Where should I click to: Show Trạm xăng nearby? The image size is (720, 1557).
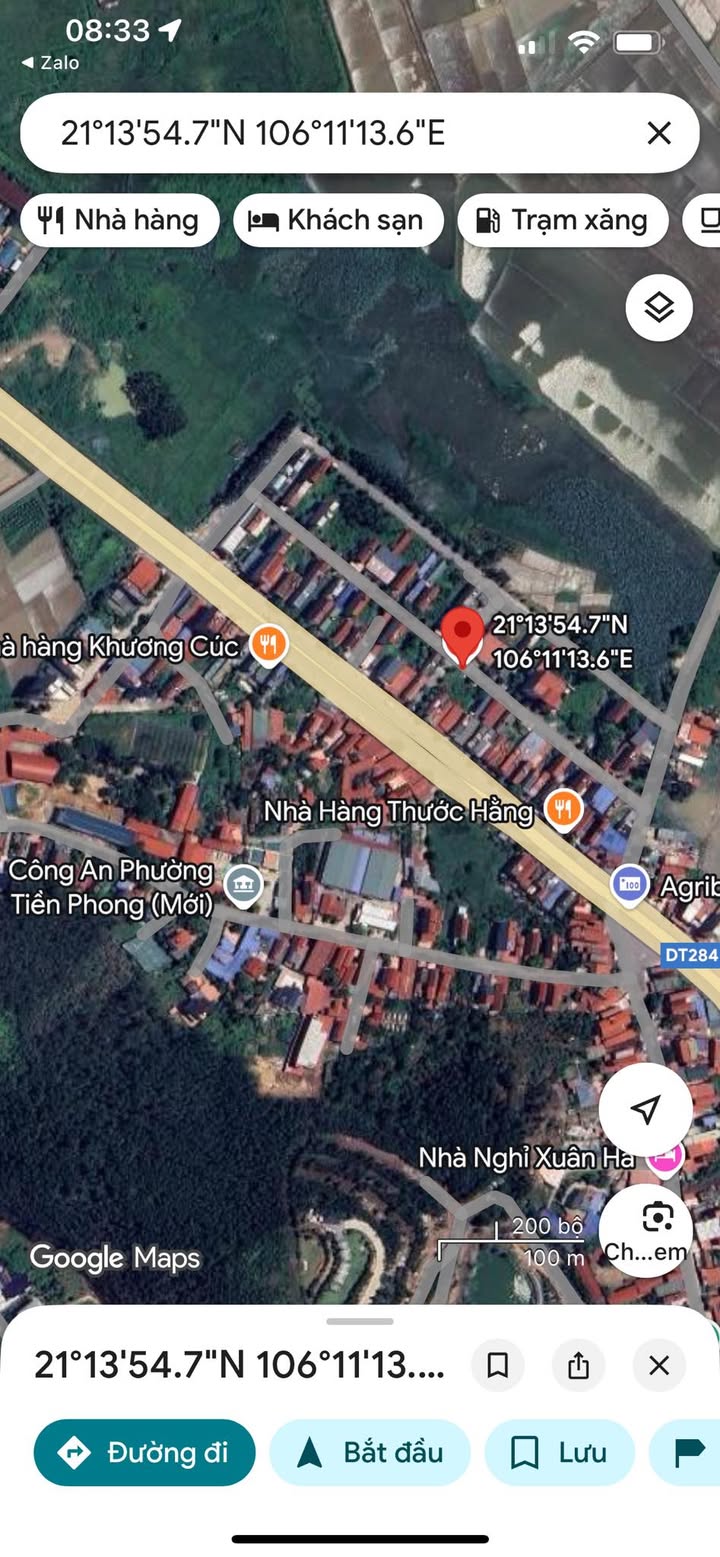click(x=562, y=220)
